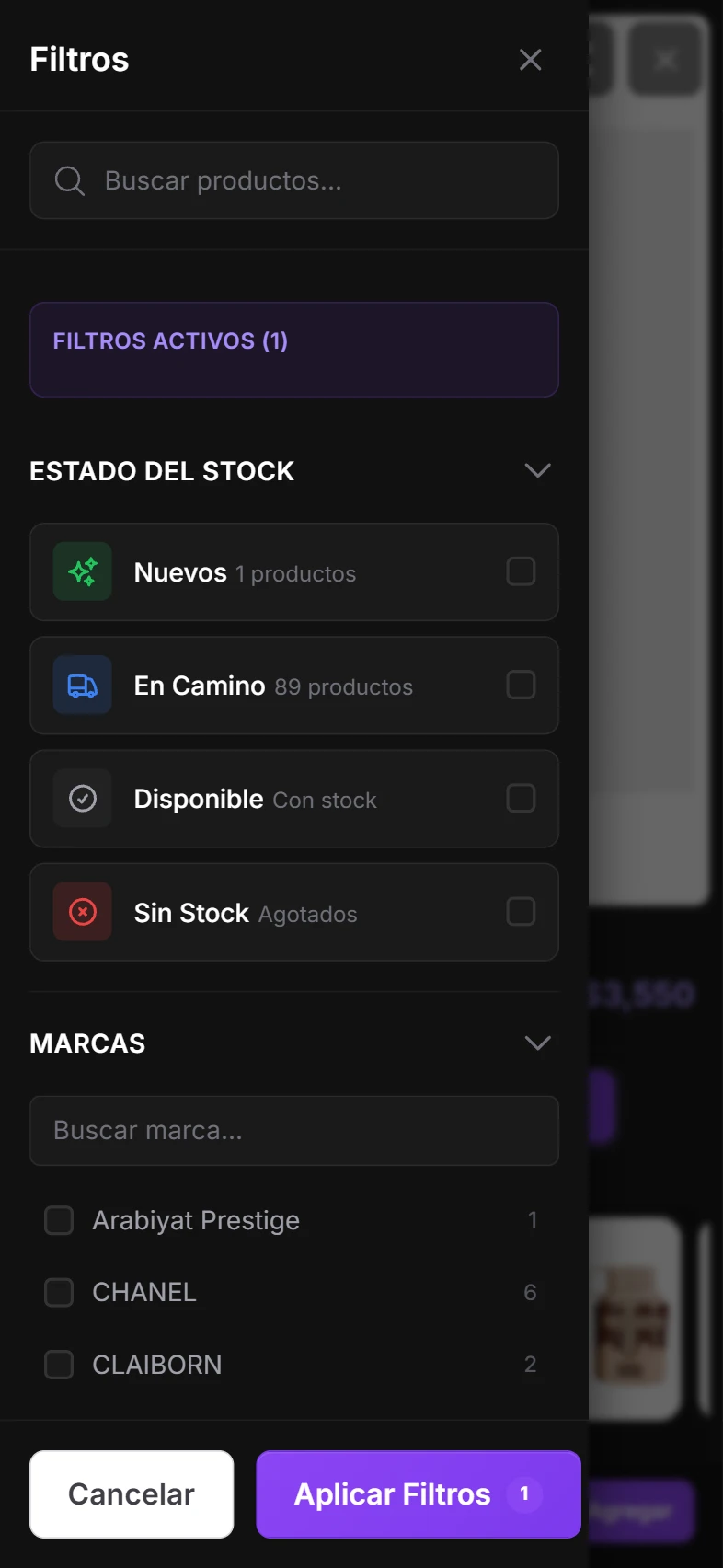Click the count badge on Aplicar Filtros
The image size is (723, 1568).
point(524,1494)
